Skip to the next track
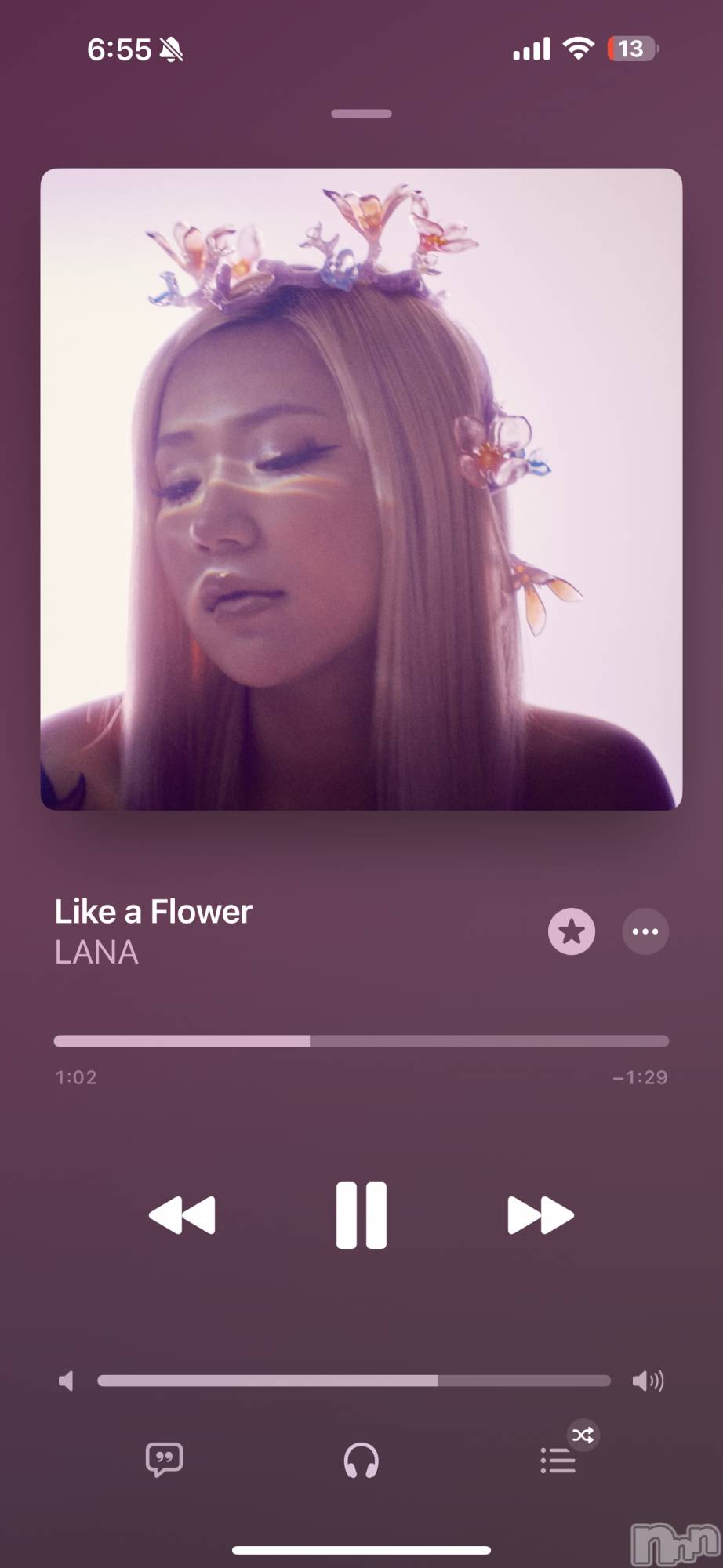 click(540, 1214)
